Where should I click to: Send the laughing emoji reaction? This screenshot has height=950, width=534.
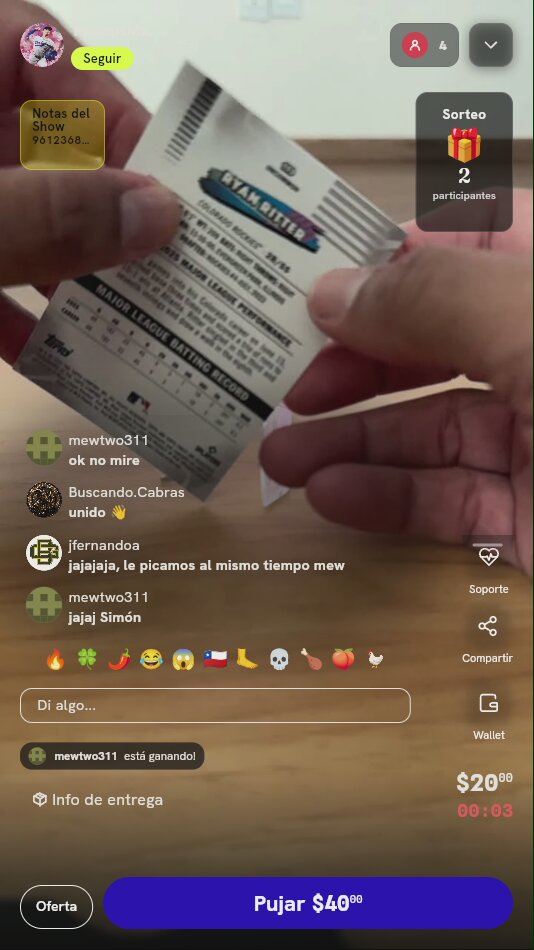click(152, 659)
